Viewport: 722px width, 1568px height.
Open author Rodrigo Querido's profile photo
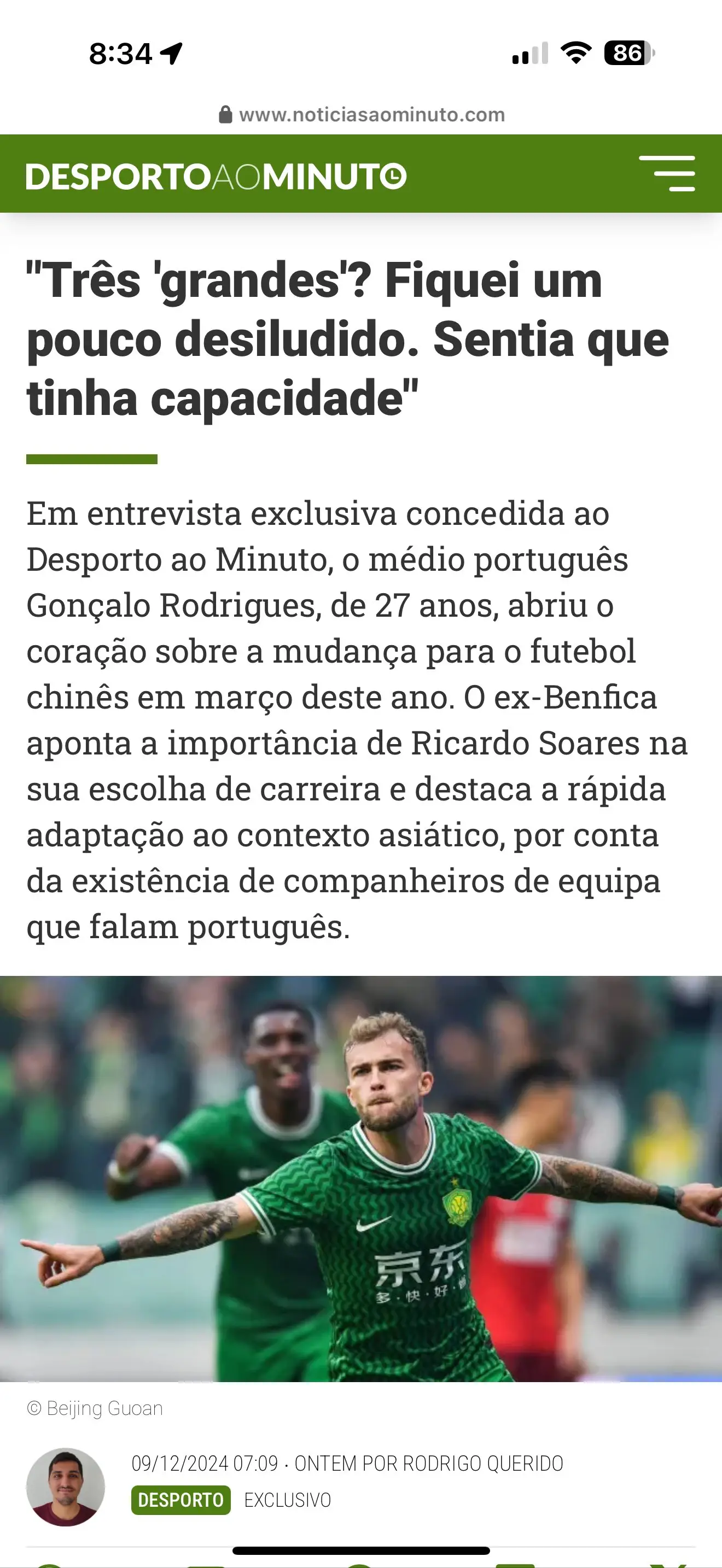tap(66, 1487)
